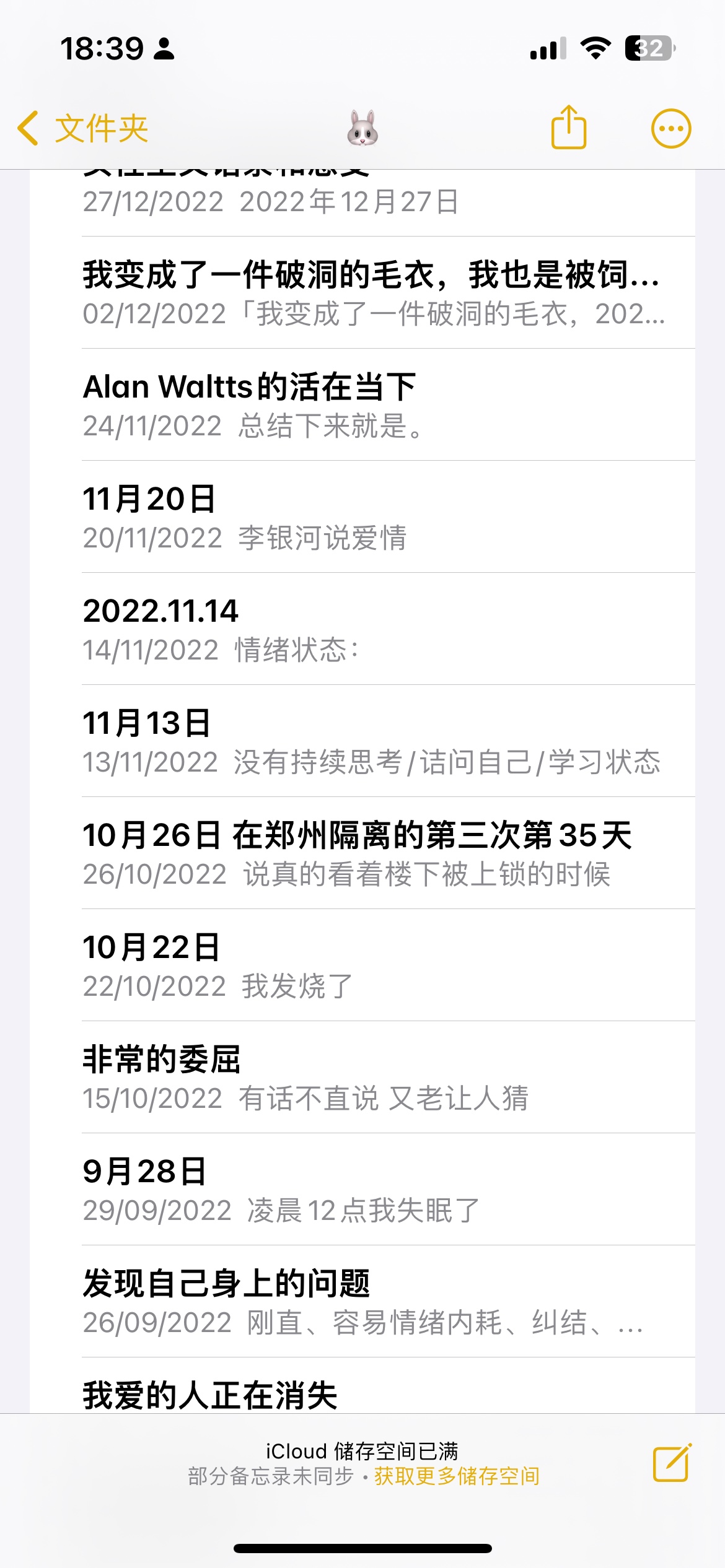Image resolution: width=725 pixels, height=1568 pixels.
Task: Open the 11月13日 note
Action: click(x=388, y=741)
